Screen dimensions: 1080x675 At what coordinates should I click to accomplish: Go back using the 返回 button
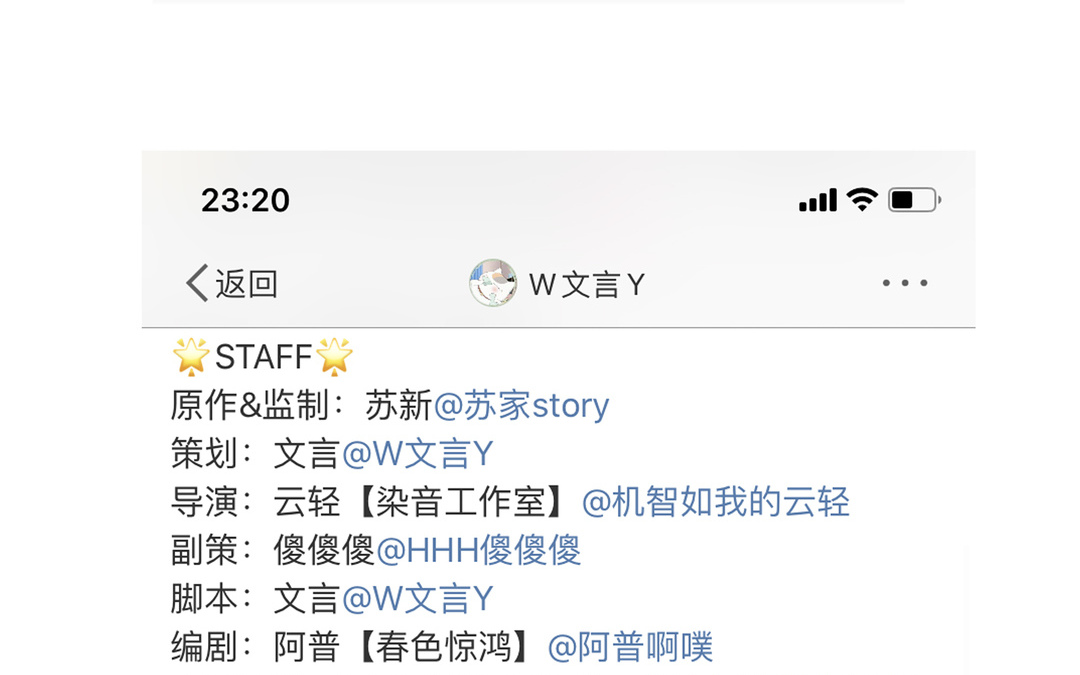pos(231,283)
